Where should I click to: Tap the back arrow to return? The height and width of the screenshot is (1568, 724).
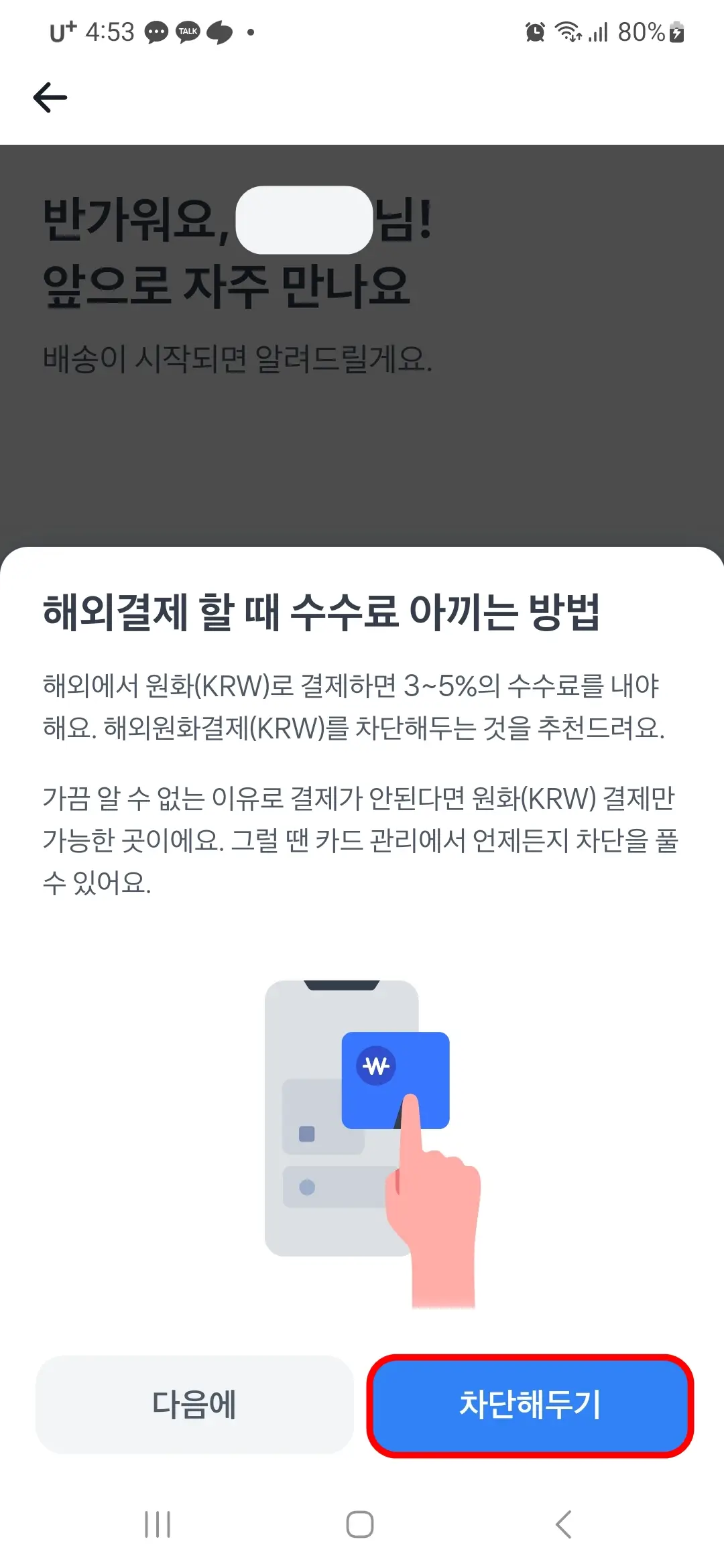point(50,98)
